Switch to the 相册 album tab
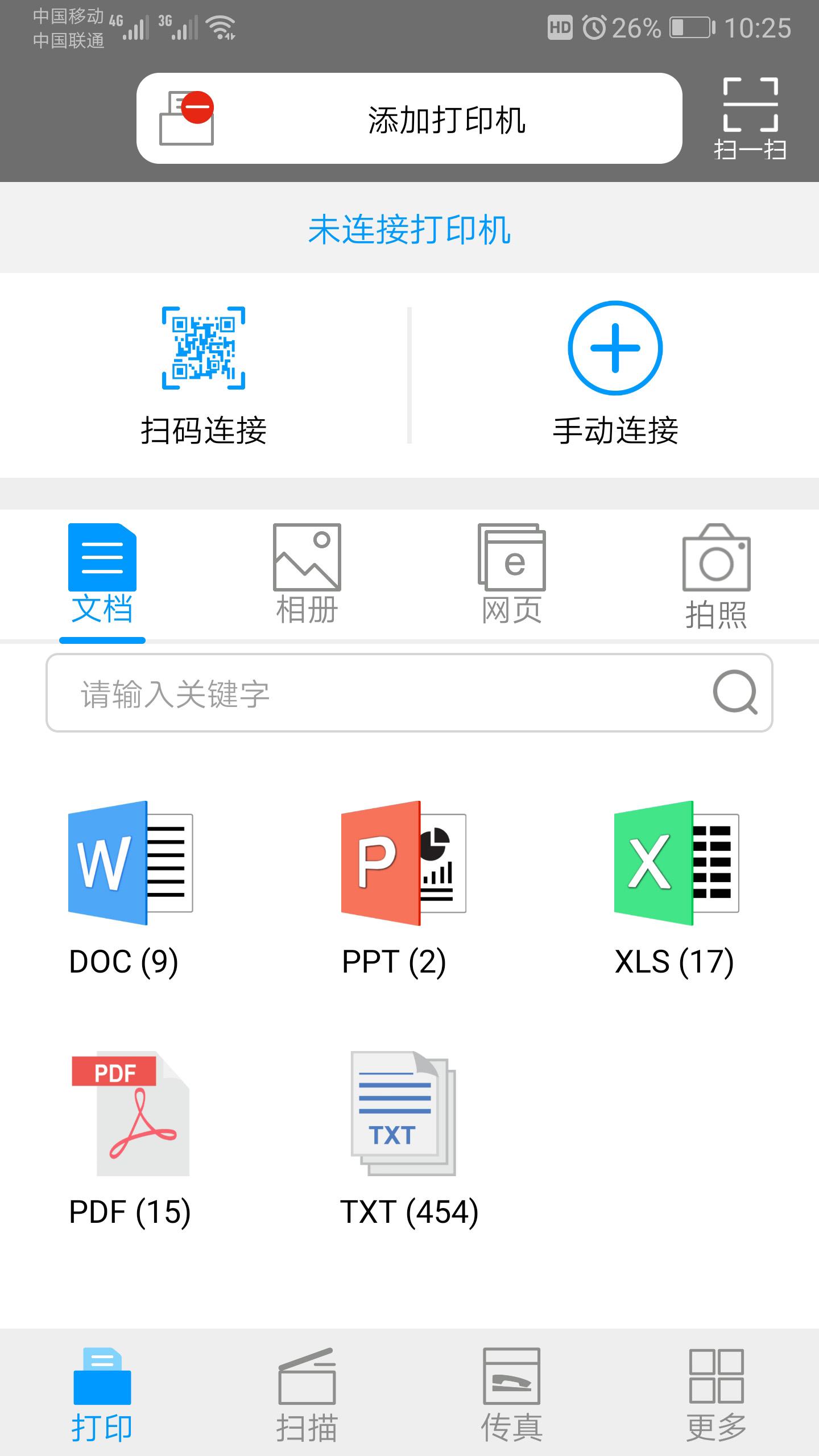The width and height of the screenshot is (819, 1456). tap(307, 574)
